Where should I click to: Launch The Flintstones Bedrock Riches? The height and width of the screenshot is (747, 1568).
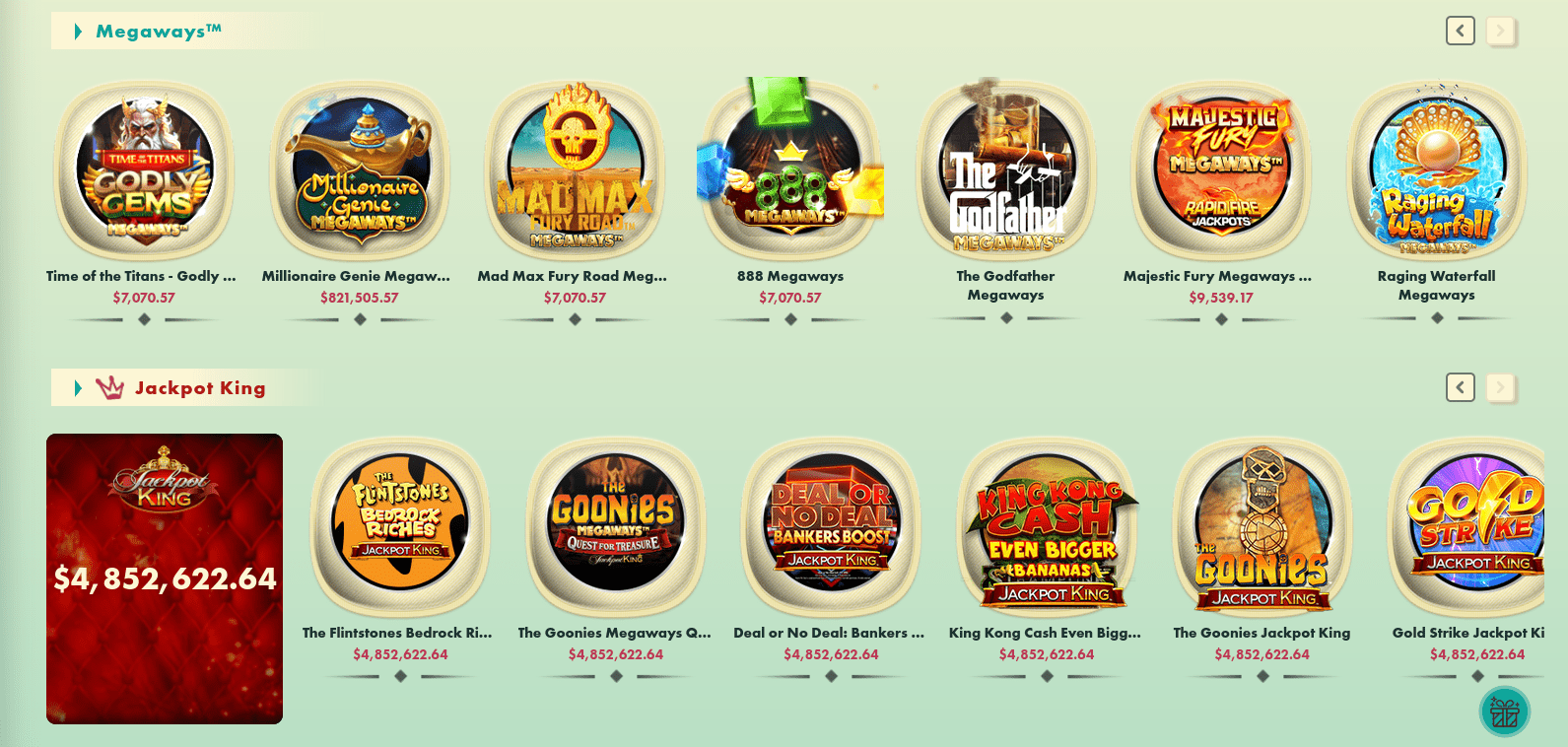pyautogui.click(x=400, y=528)
